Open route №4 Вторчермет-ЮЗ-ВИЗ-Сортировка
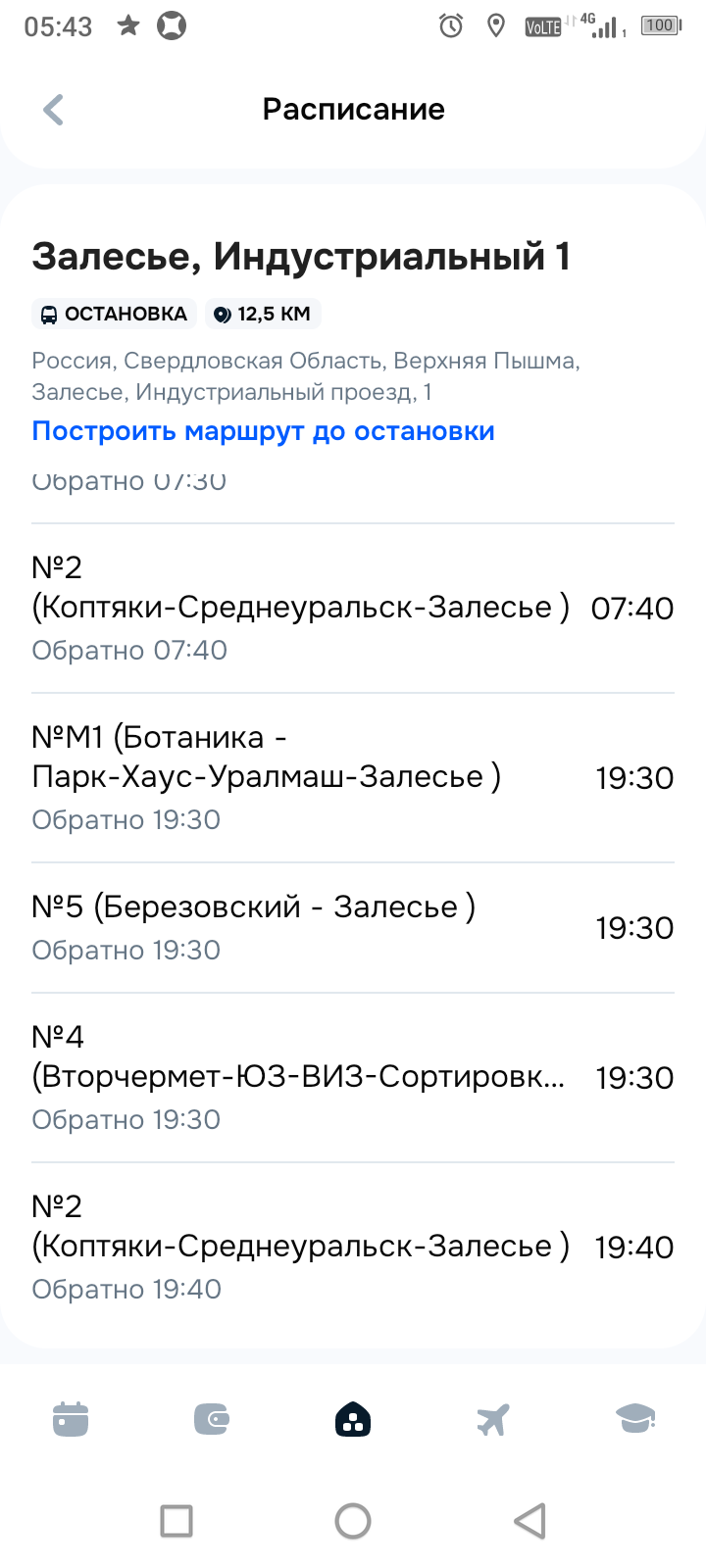The height and width of the screenshot is (1568, 706). pos(353,1077)
